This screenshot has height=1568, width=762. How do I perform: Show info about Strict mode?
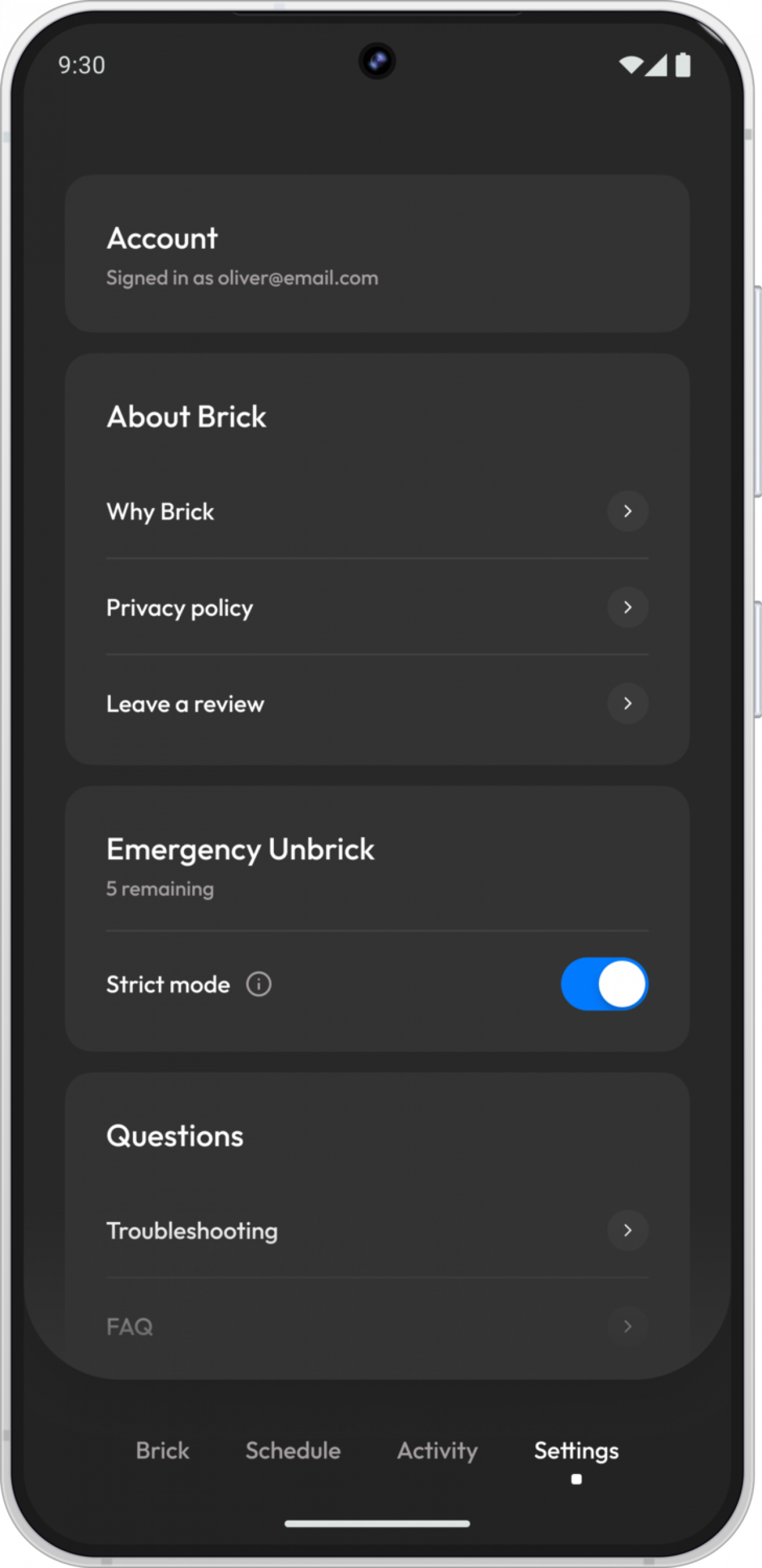[x=259, y=984]
